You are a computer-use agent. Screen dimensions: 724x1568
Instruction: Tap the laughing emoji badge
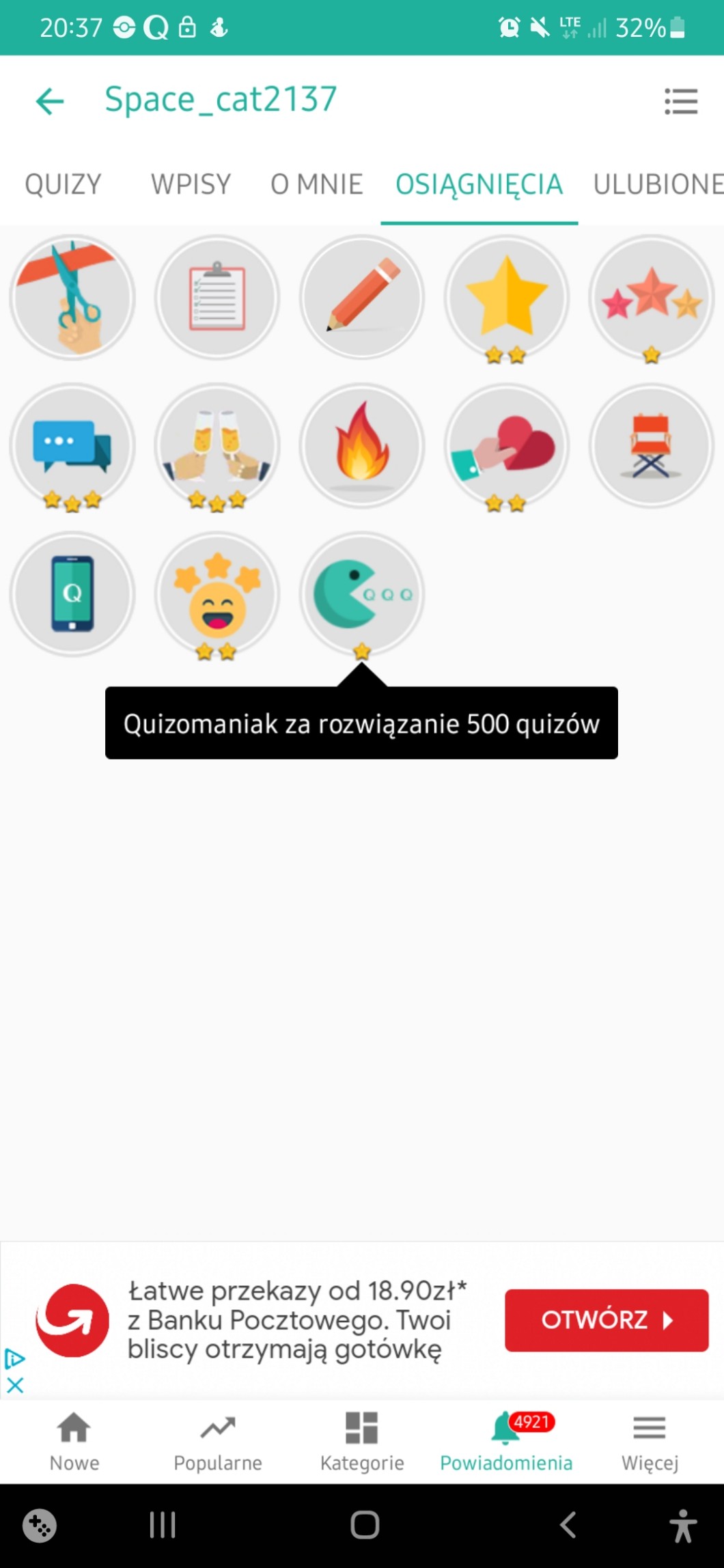(217, 594)
